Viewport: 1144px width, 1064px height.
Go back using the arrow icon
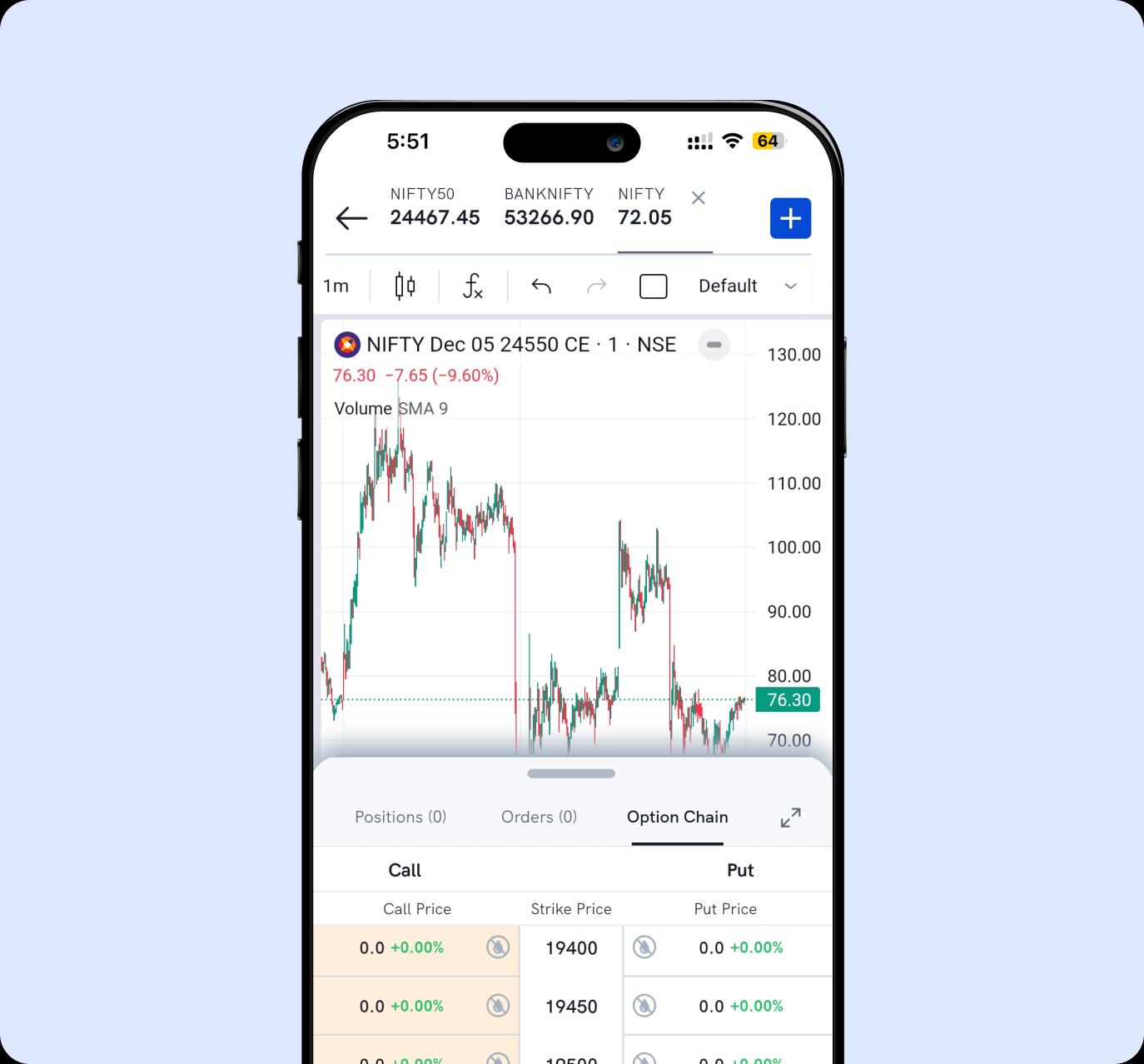tap(351, 218)
